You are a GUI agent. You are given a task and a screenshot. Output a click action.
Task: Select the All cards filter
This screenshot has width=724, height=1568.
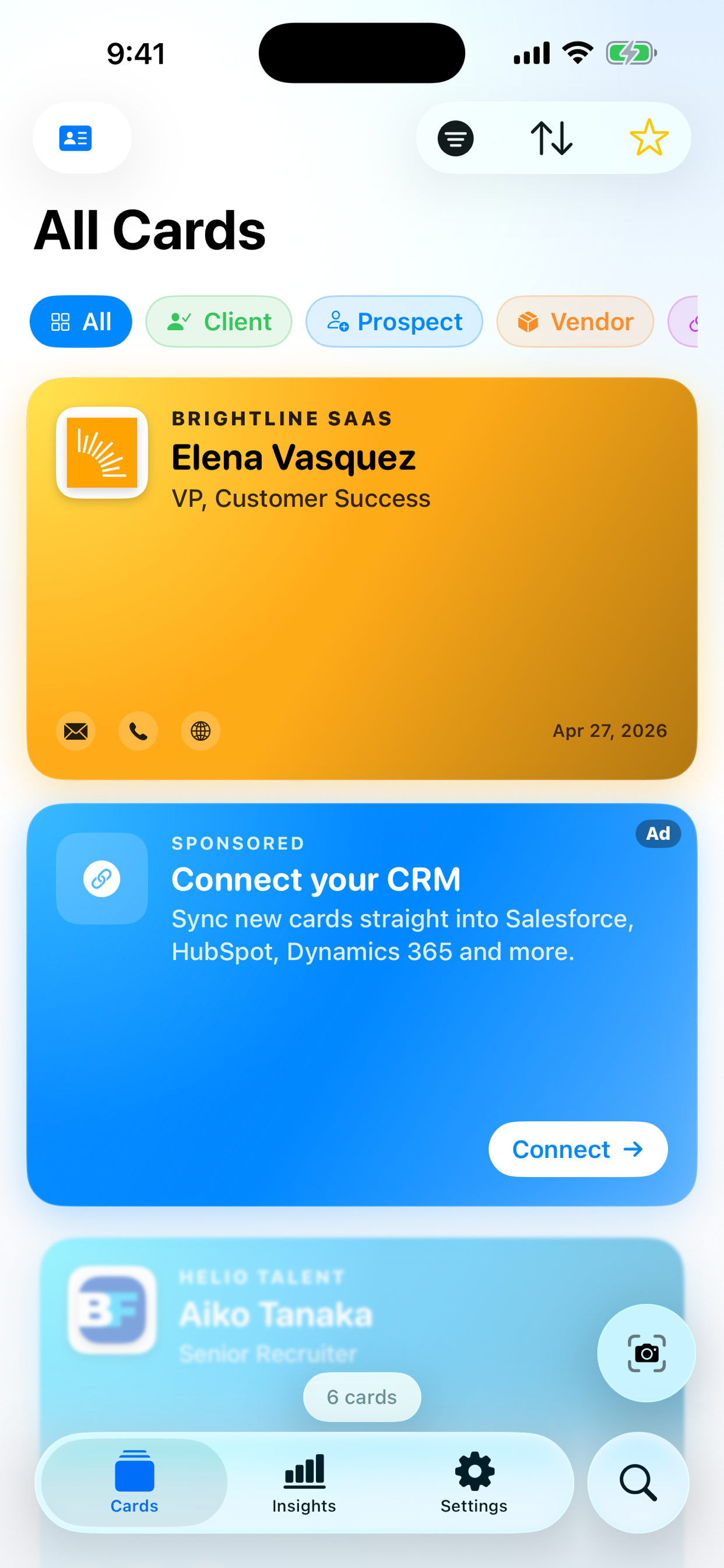tap(81, 322)
